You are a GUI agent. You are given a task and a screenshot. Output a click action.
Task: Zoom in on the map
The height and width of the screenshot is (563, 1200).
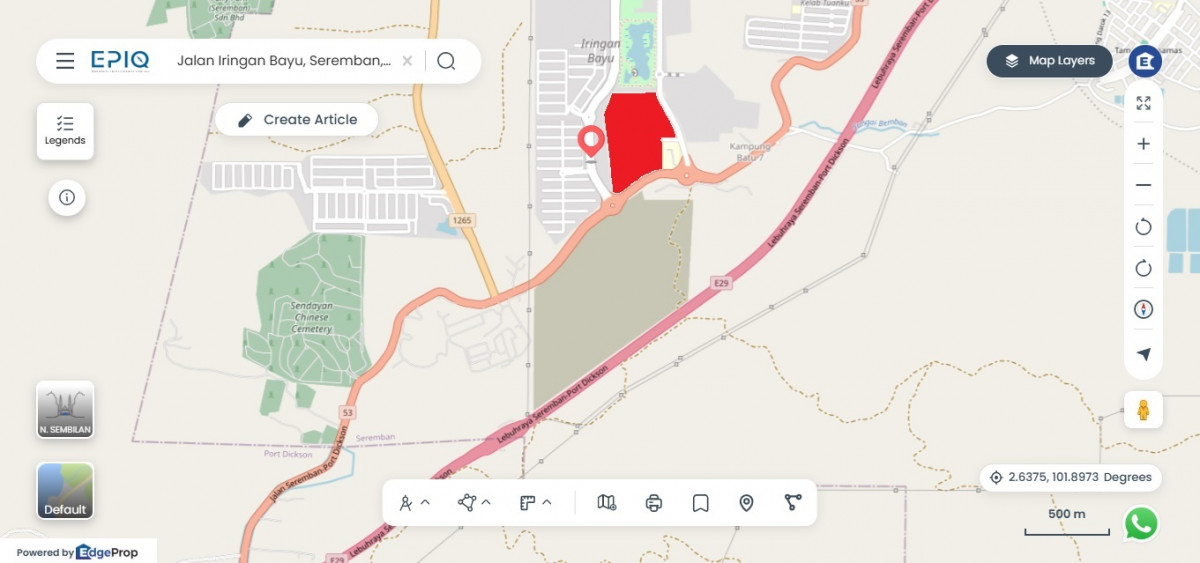tap(1143, 144)
